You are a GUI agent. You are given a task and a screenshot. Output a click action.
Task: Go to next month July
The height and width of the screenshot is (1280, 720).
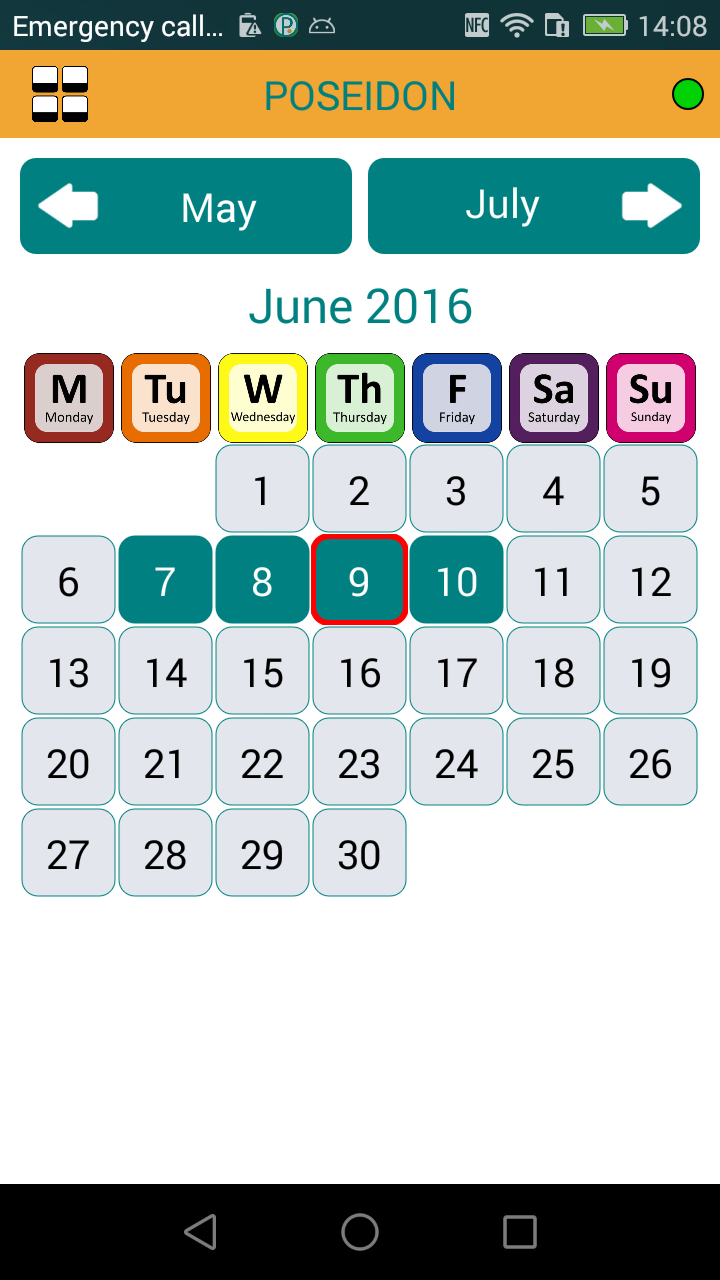point(534,207)
